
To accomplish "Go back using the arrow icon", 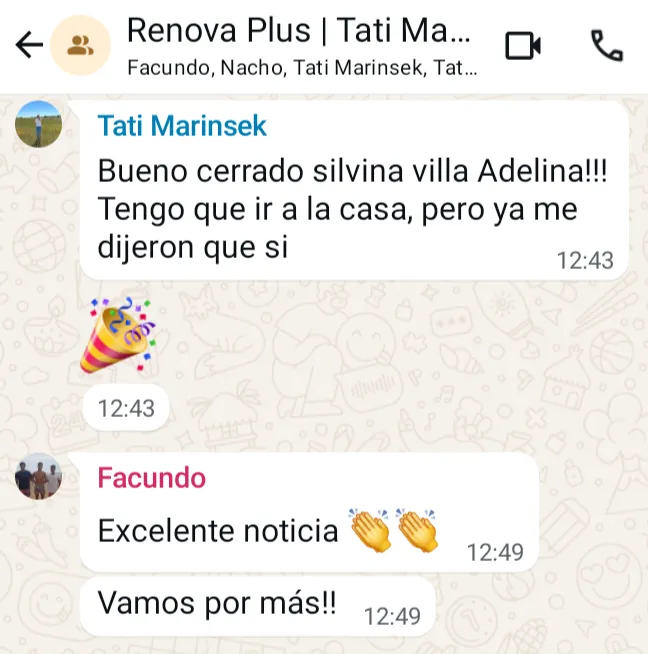I will click(29, 45).
